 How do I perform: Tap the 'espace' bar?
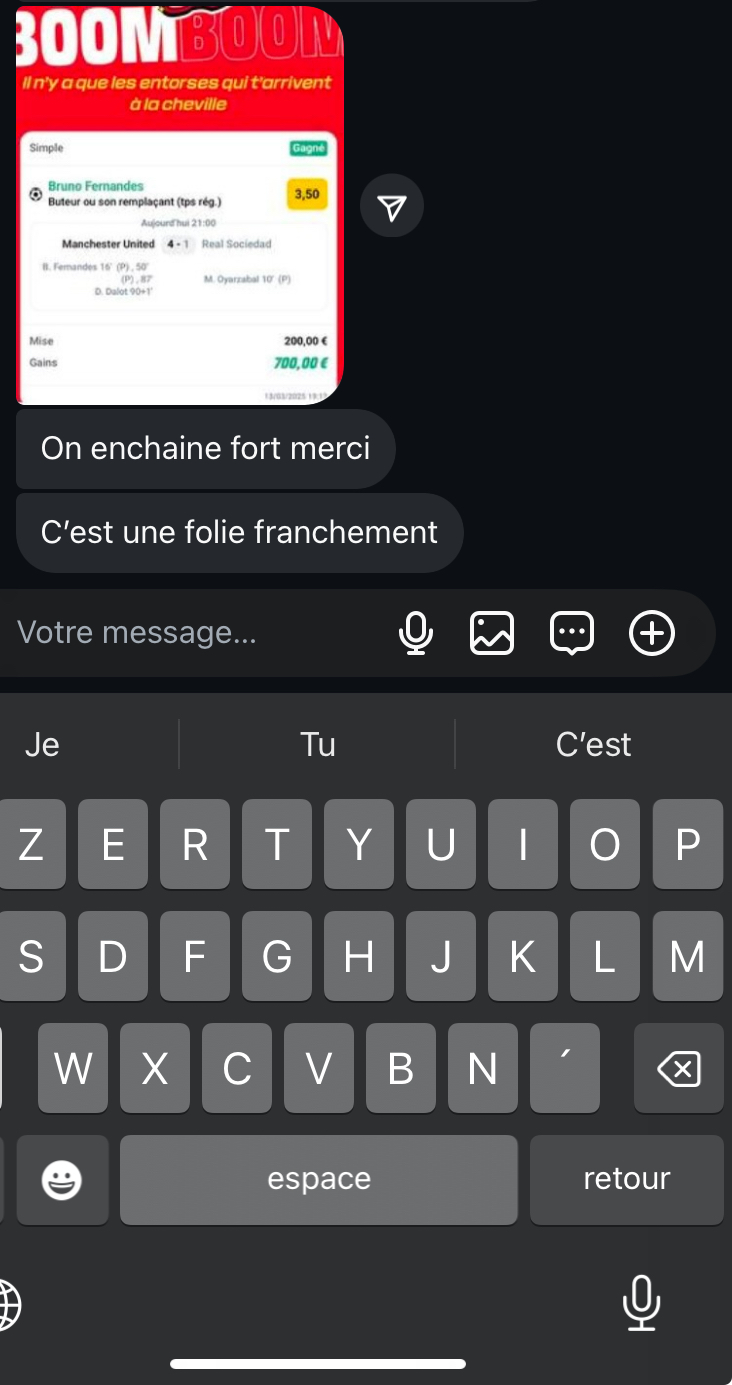(318, 1179)
